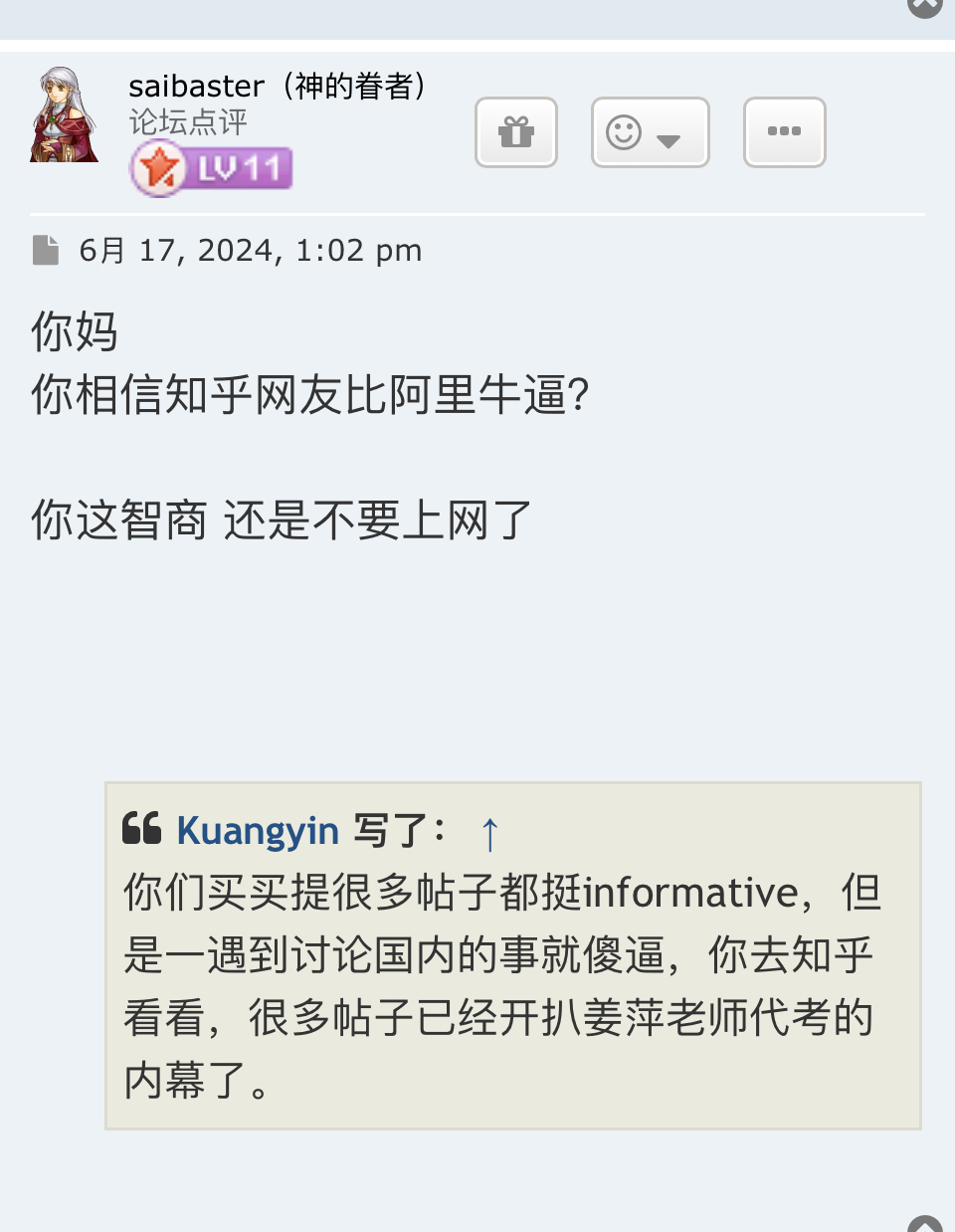Open saibaster's avatar profile
The width and height of the screenshot is (955, 1232).
point(64,115)
